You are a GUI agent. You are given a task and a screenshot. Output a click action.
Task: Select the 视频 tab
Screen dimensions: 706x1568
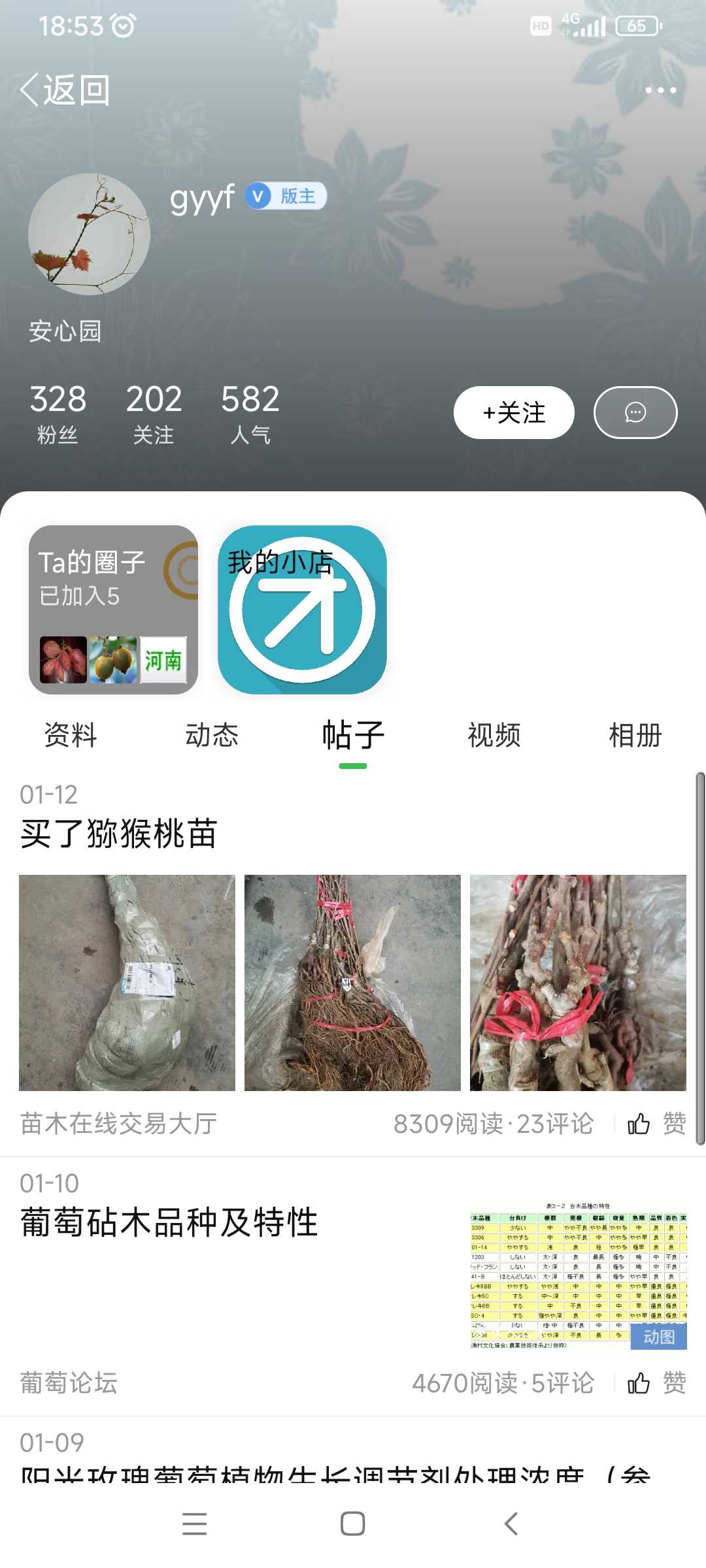[494, 735]
